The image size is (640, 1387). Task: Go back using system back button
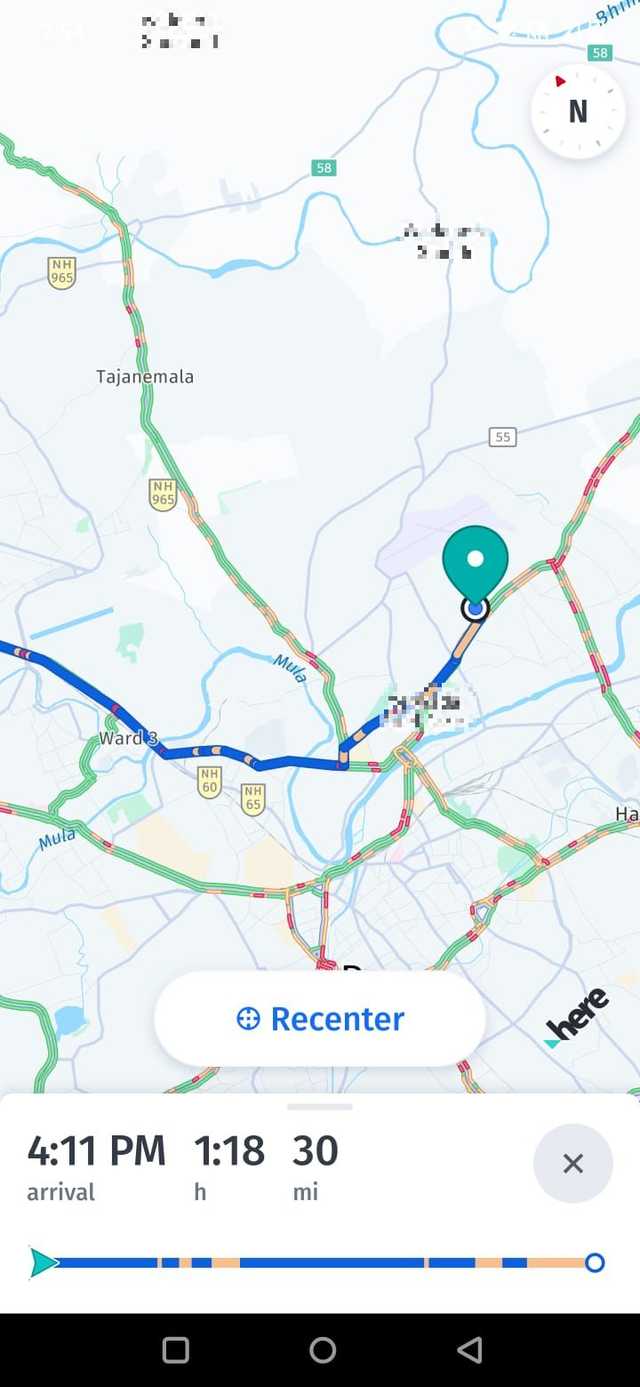(469, 1350)
